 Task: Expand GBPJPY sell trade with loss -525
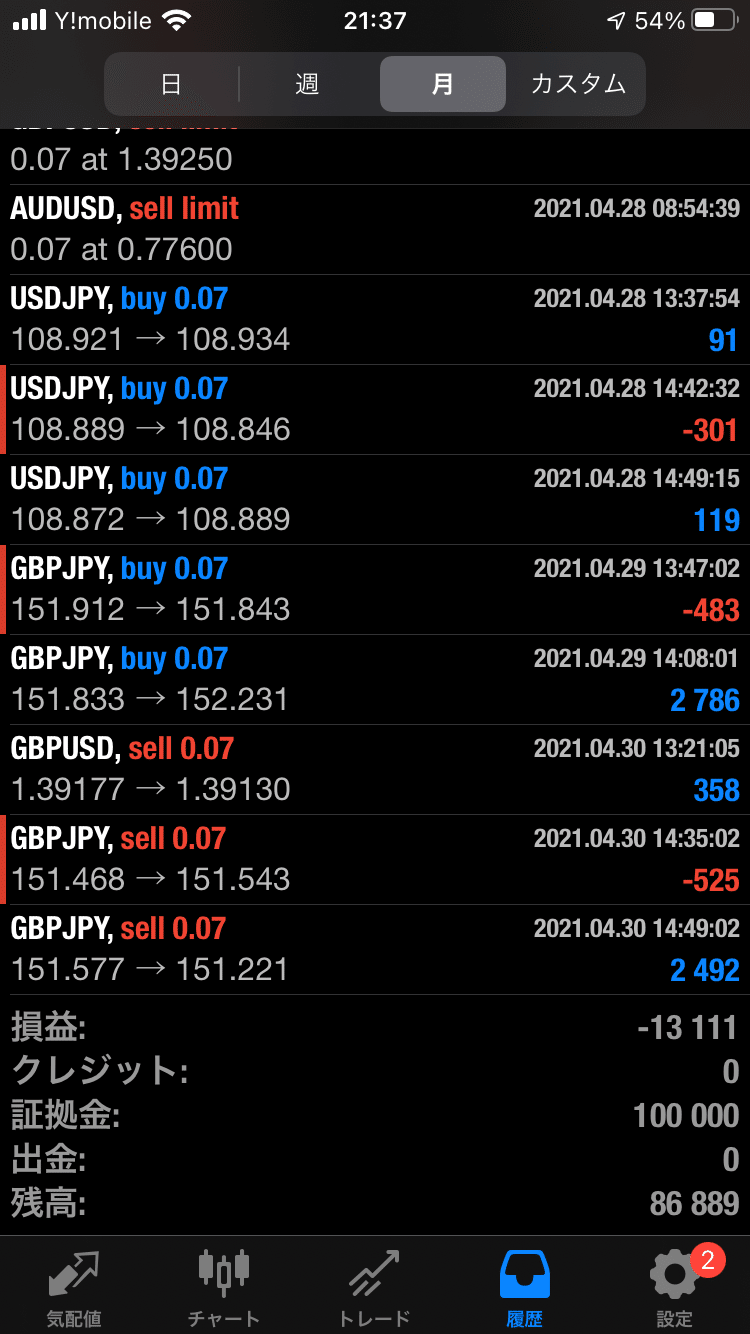tap(375, 859)
